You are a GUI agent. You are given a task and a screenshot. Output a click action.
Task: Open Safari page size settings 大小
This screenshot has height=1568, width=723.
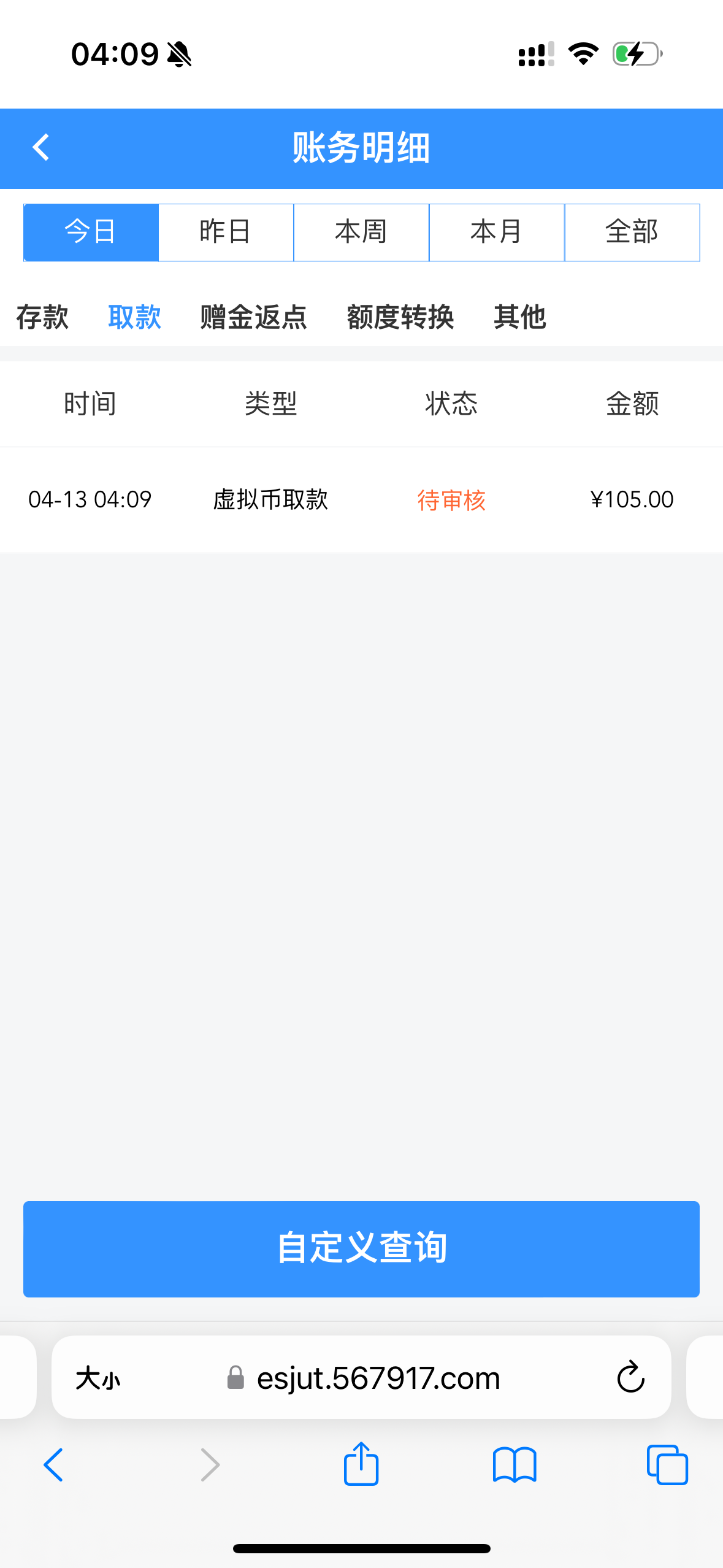pyautogui.click(x=98, y=1378)
